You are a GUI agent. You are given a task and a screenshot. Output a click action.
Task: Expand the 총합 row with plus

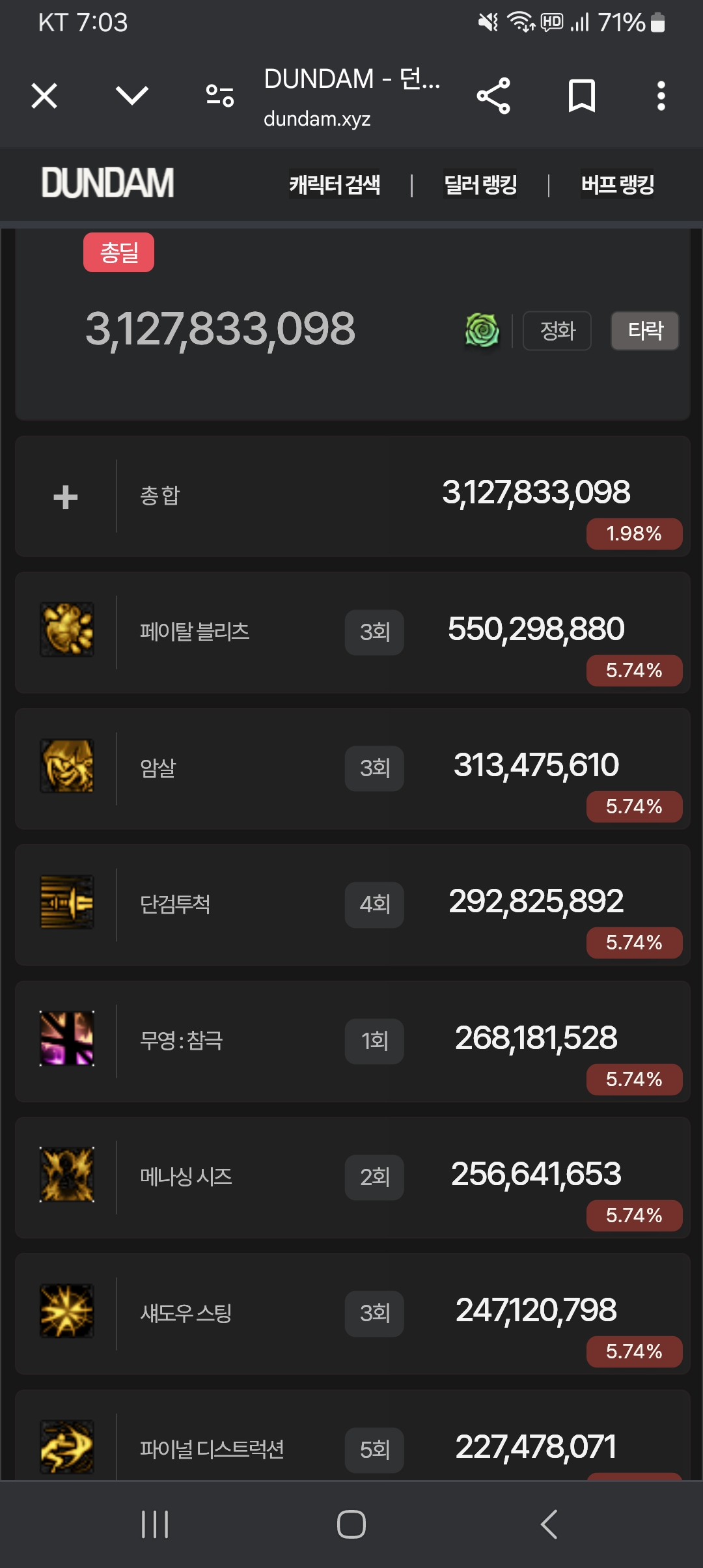[66, 497]
